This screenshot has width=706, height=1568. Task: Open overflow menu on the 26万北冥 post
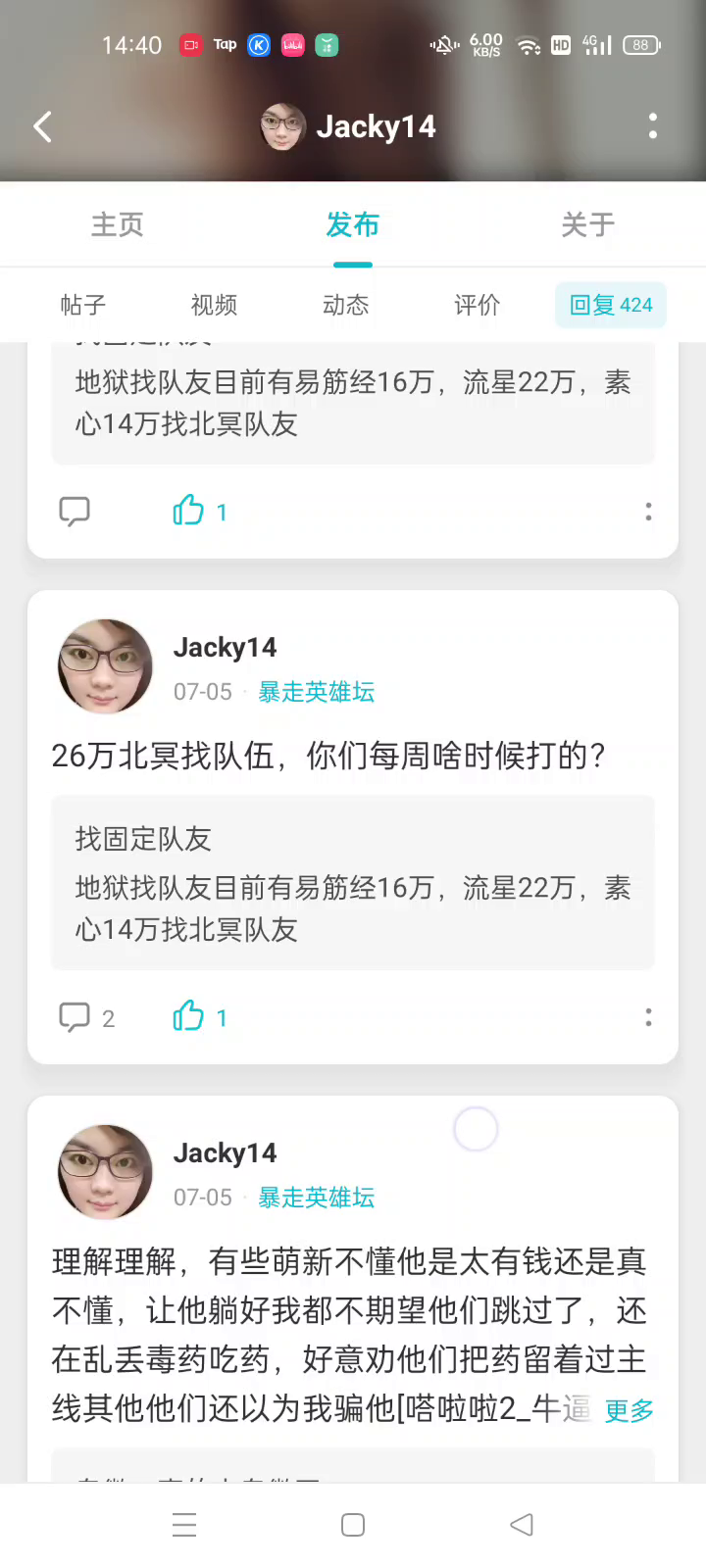click(648, 1017)
